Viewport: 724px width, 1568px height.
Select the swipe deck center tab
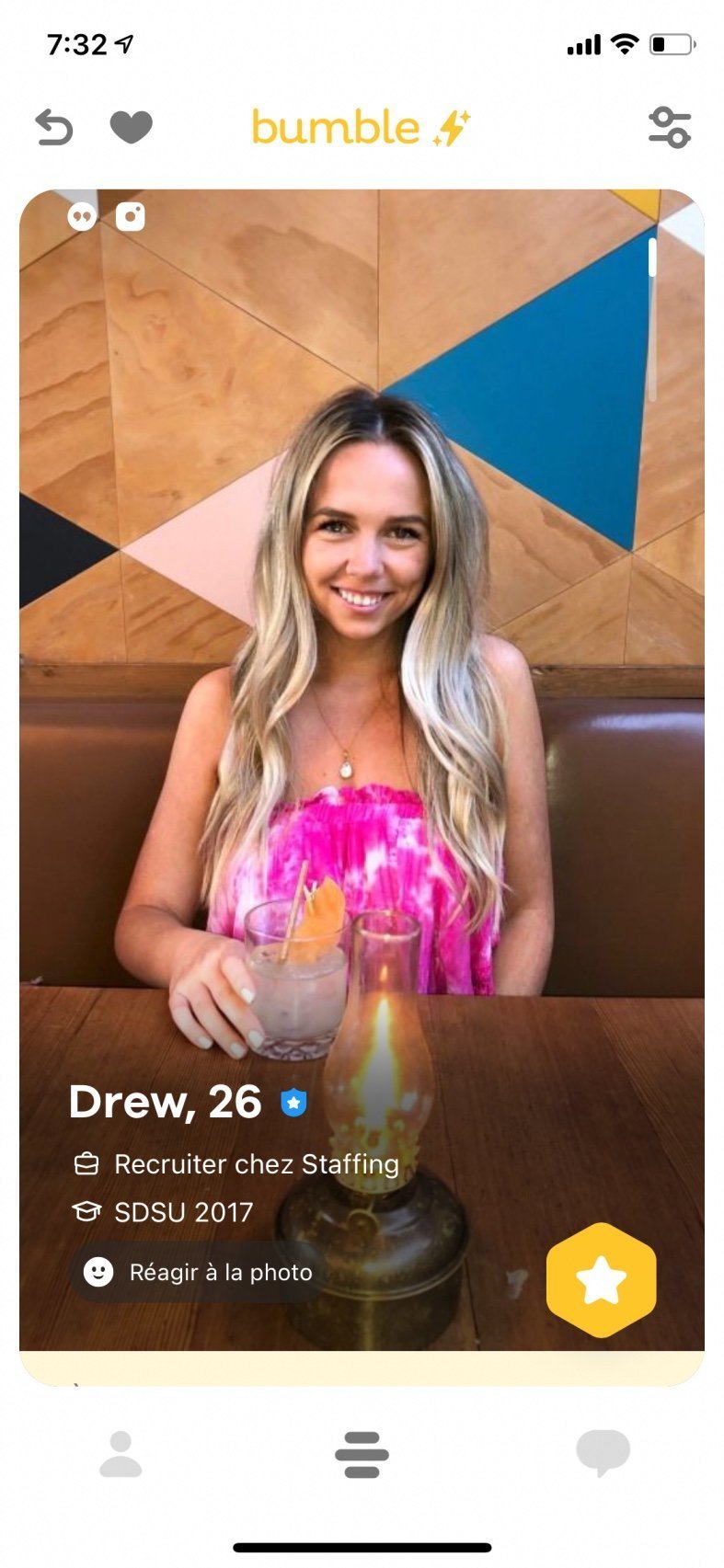pos(362,1454)
